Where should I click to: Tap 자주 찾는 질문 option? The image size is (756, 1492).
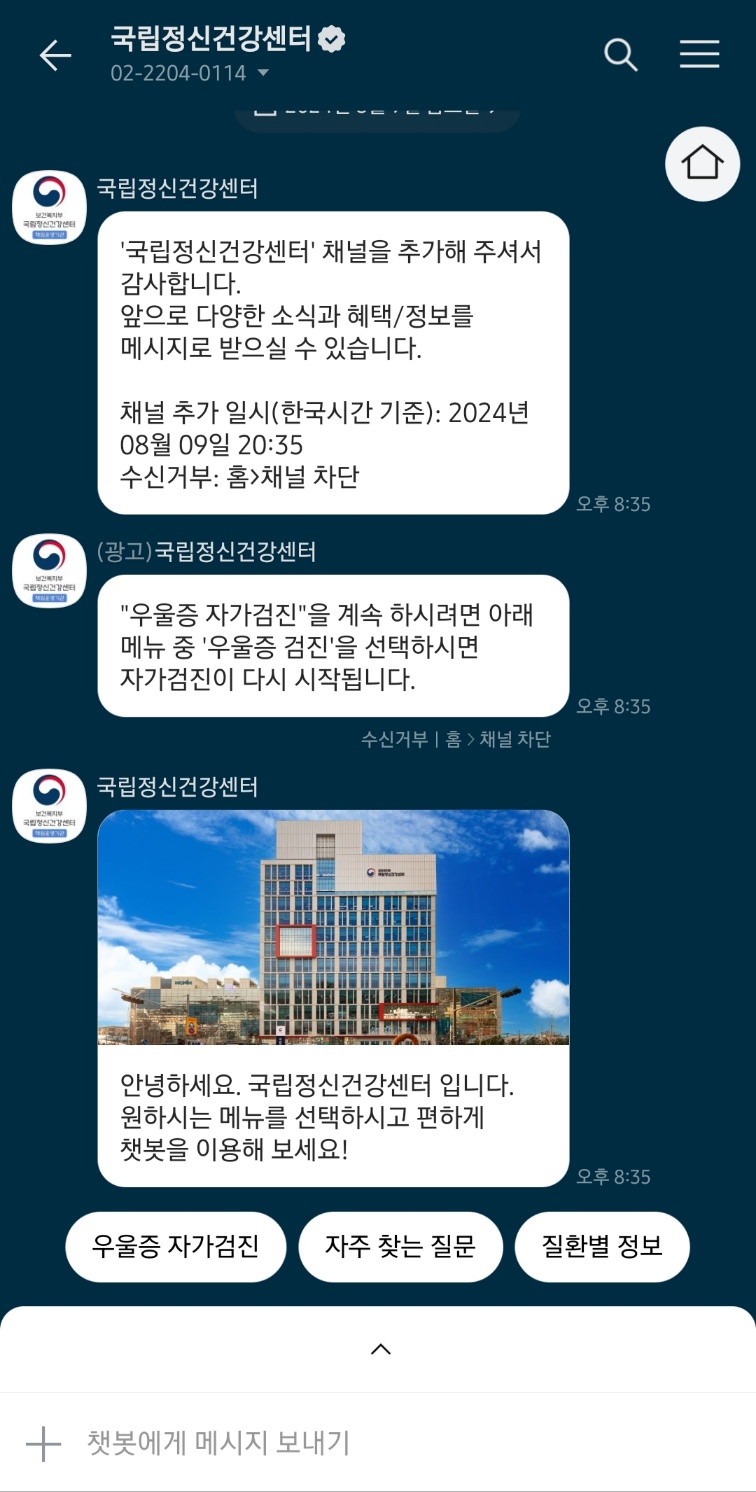click(x=400, y=1246)
